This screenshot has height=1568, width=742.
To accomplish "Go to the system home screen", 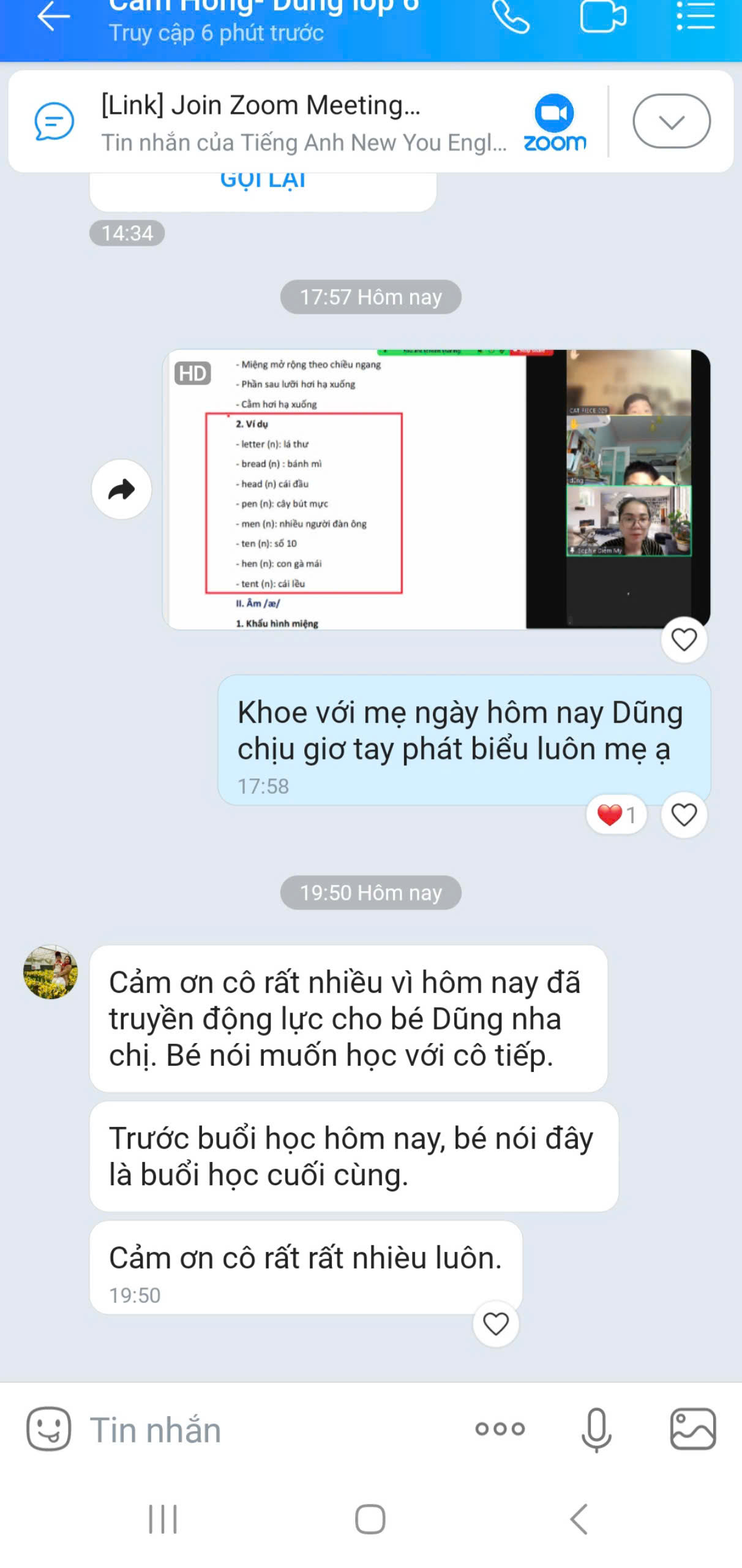I will (370, 1519).
